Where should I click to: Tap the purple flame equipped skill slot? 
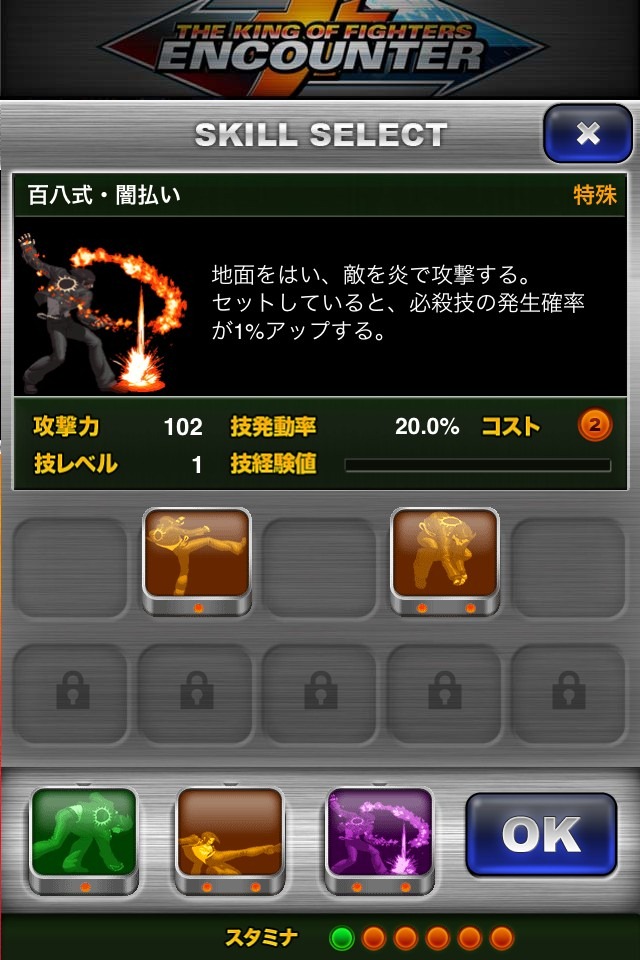pyautogui.click(x=380, y=834)
